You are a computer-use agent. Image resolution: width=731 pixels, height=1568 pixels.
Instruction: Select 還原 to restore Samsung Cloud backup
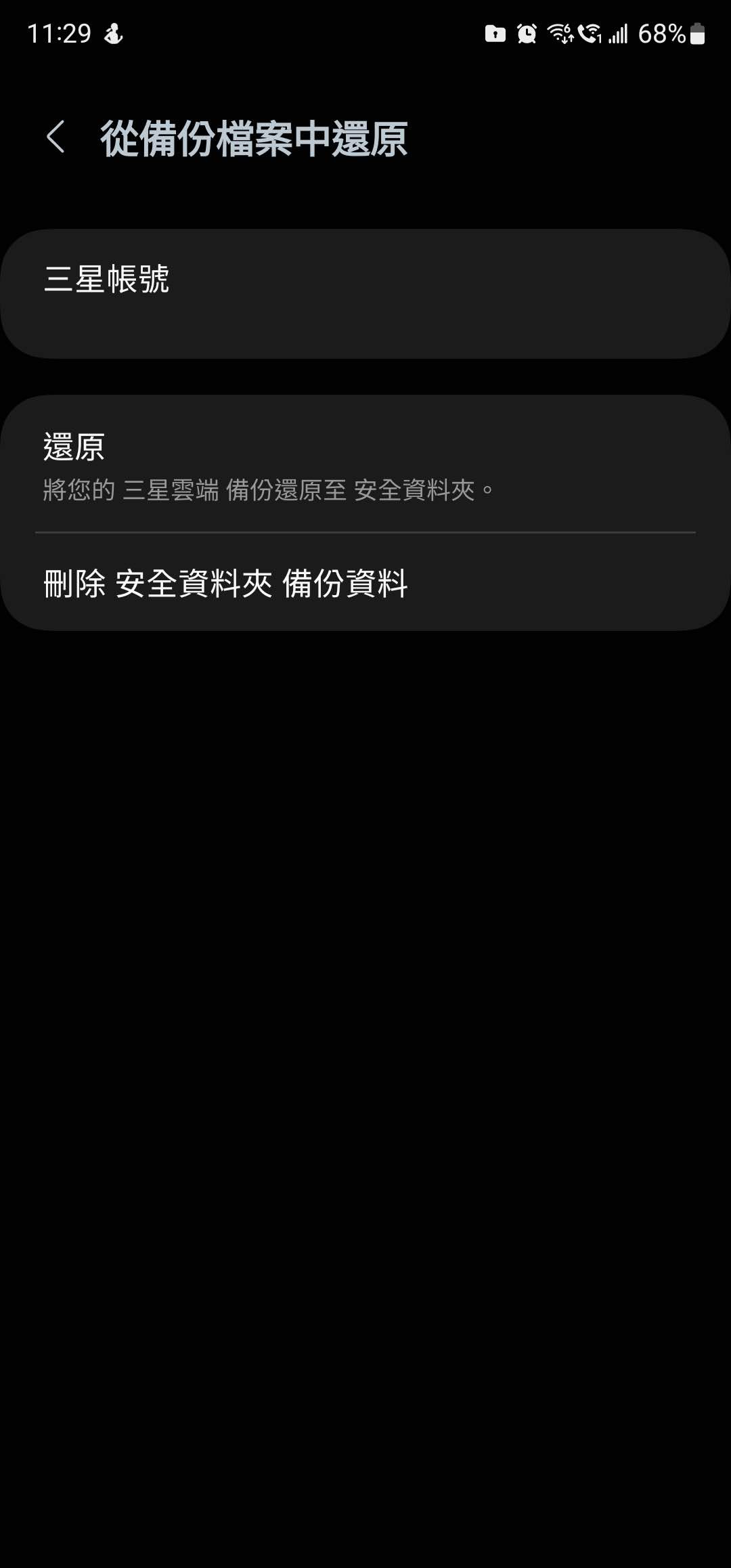point(365,465)
